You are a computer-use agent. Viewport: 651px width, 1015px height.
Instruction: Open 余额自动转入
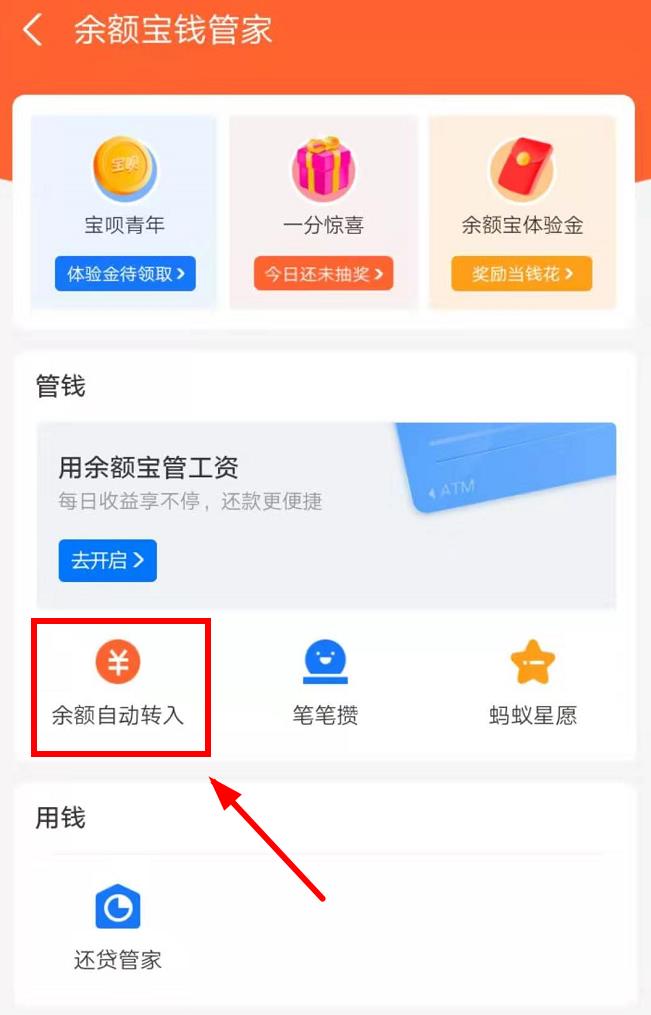[x=118, y=685]
